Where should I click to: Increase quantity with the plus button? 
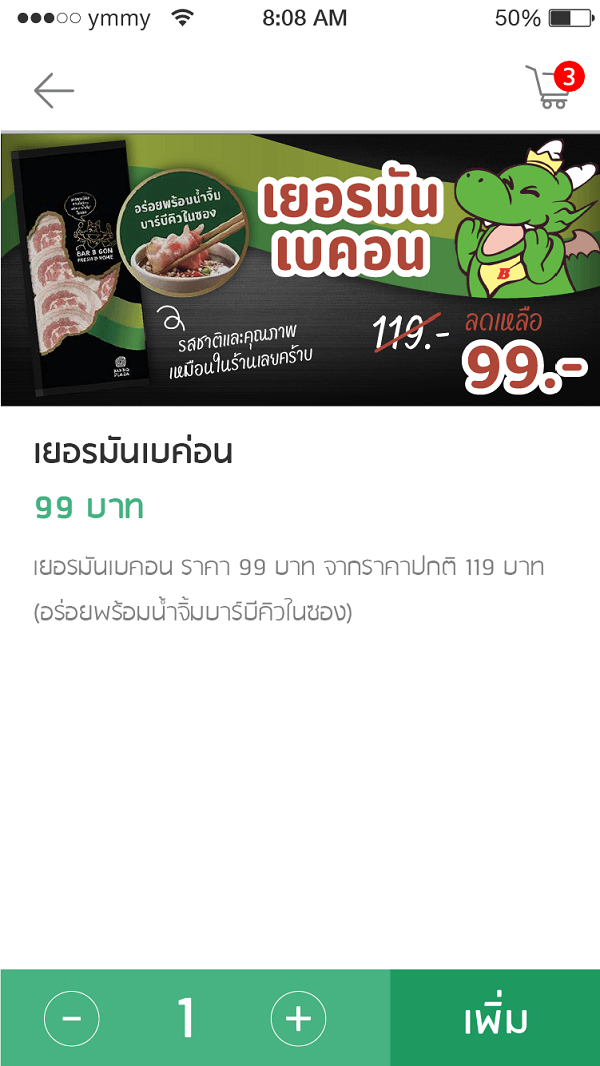click(x=298, y=1019)
